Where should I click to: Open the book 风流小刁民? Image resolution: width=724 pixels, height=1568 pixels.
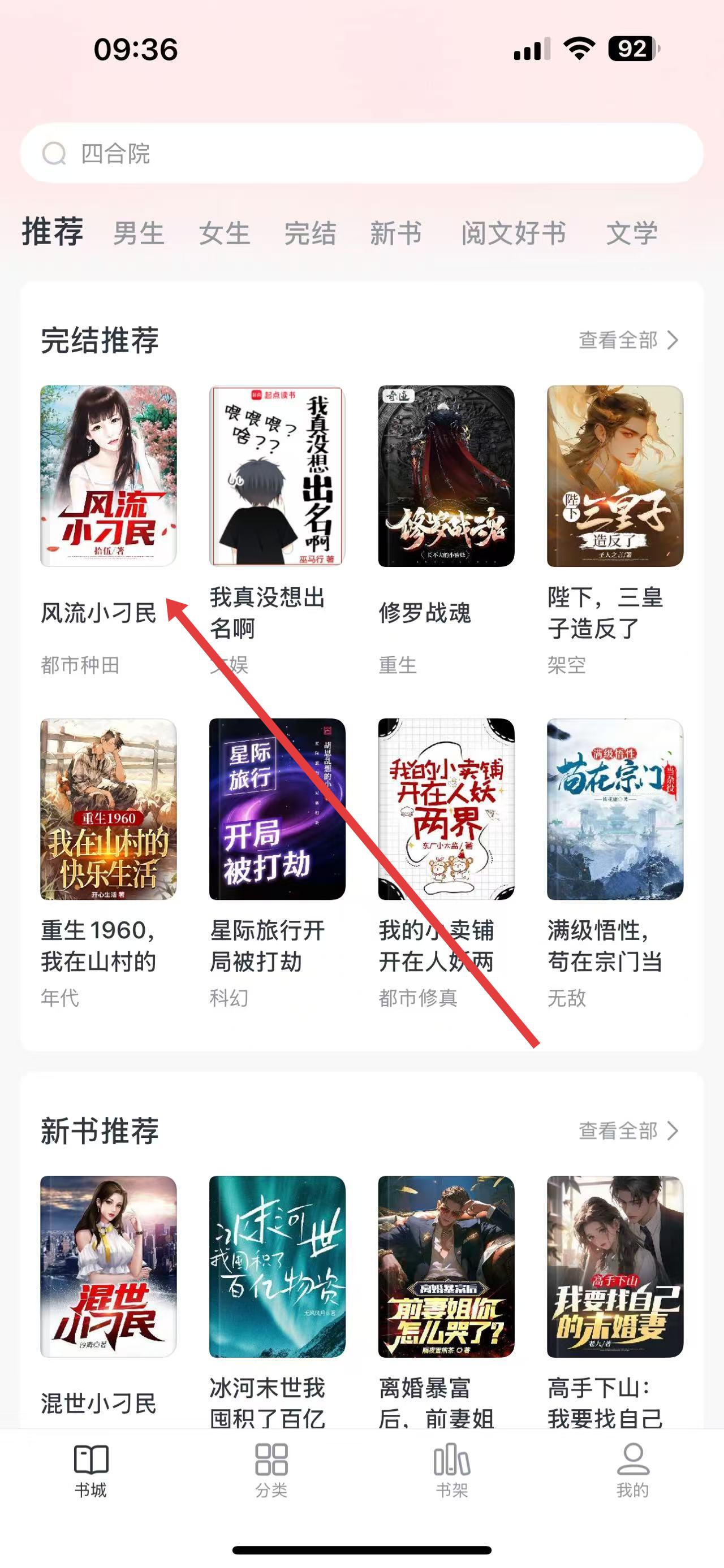click(109, 476)
